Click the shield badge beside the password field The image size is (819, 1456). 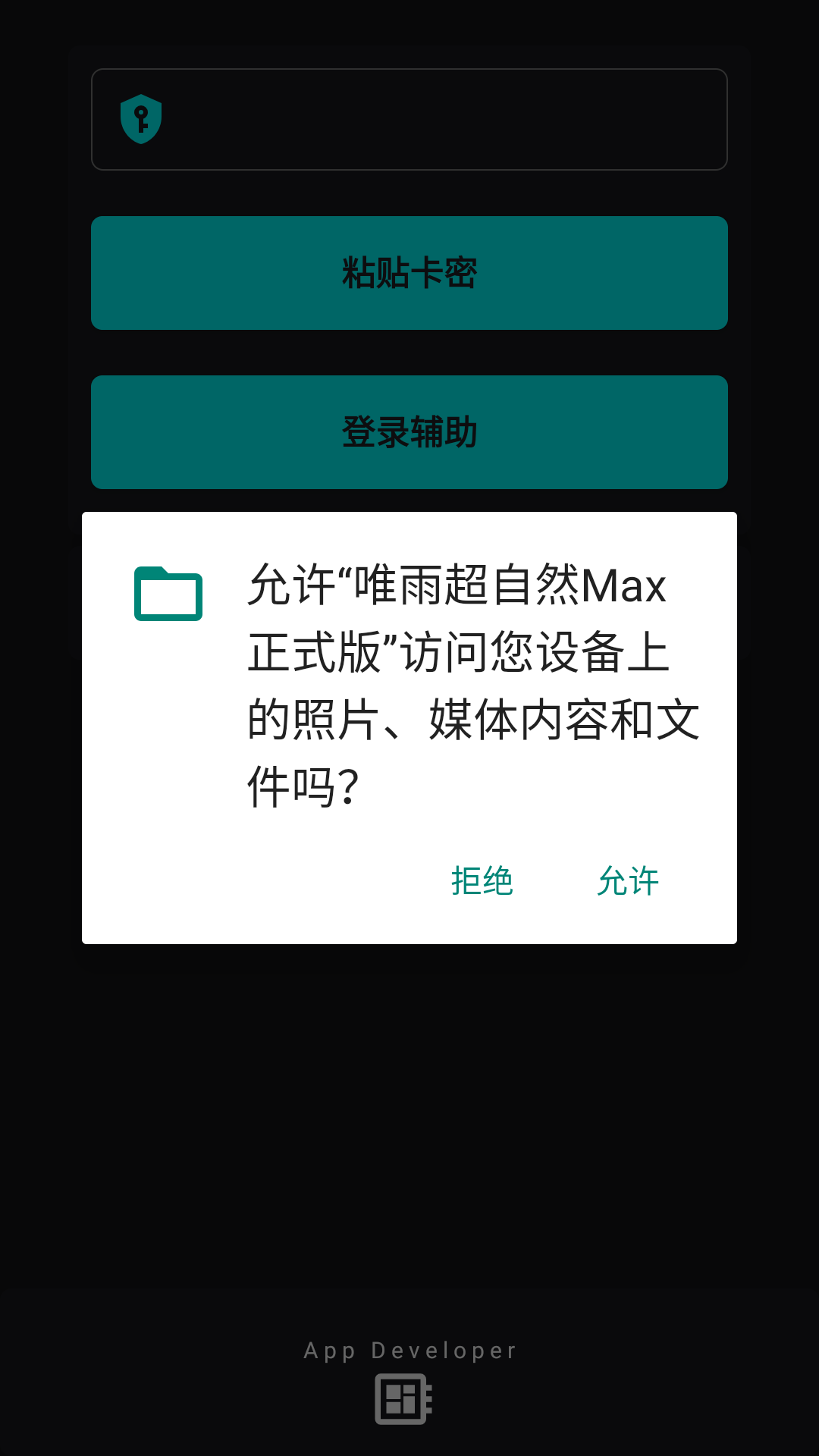tap(140, 119)
